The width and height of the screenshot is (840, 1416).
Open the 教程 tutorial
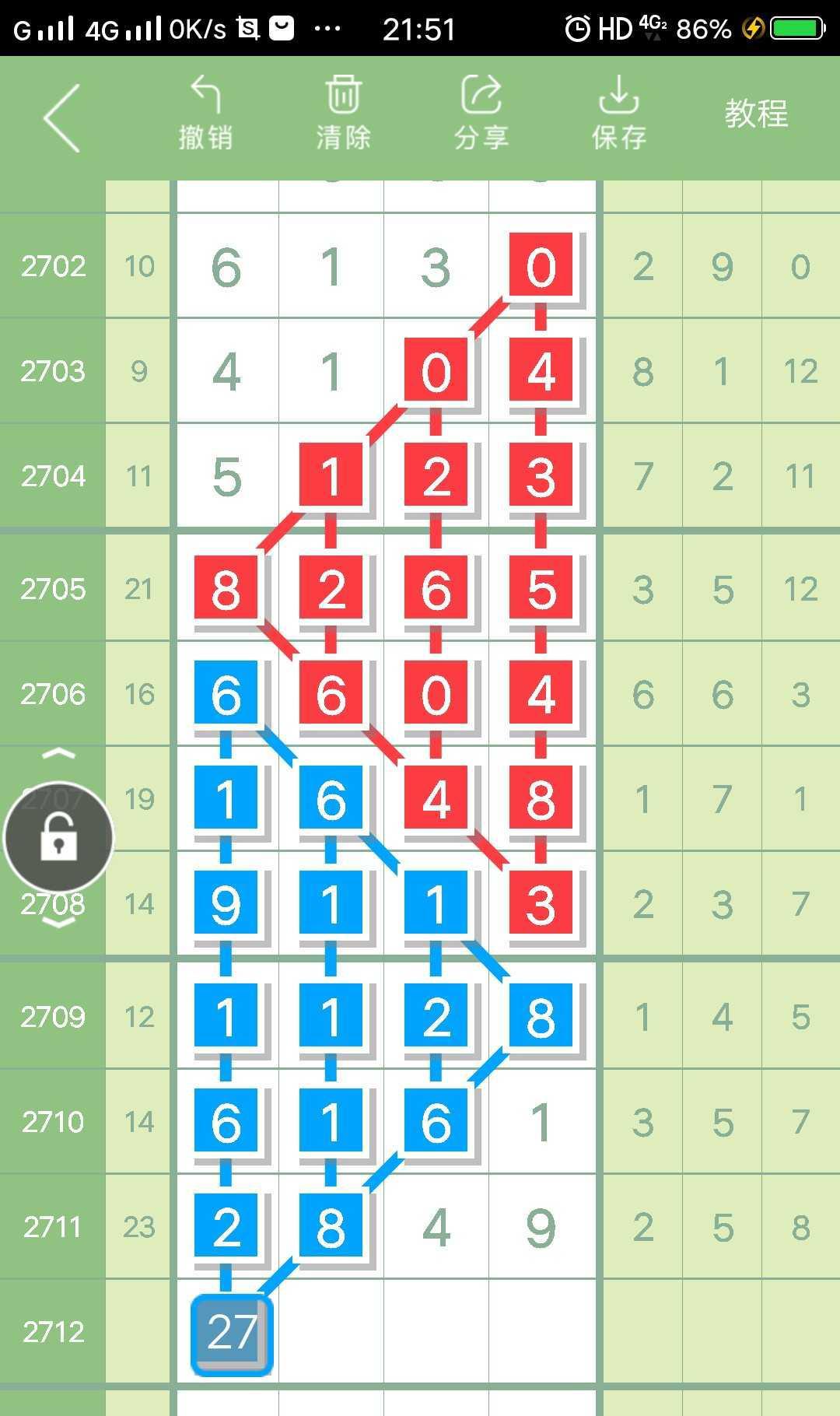[x=756, y=114]
